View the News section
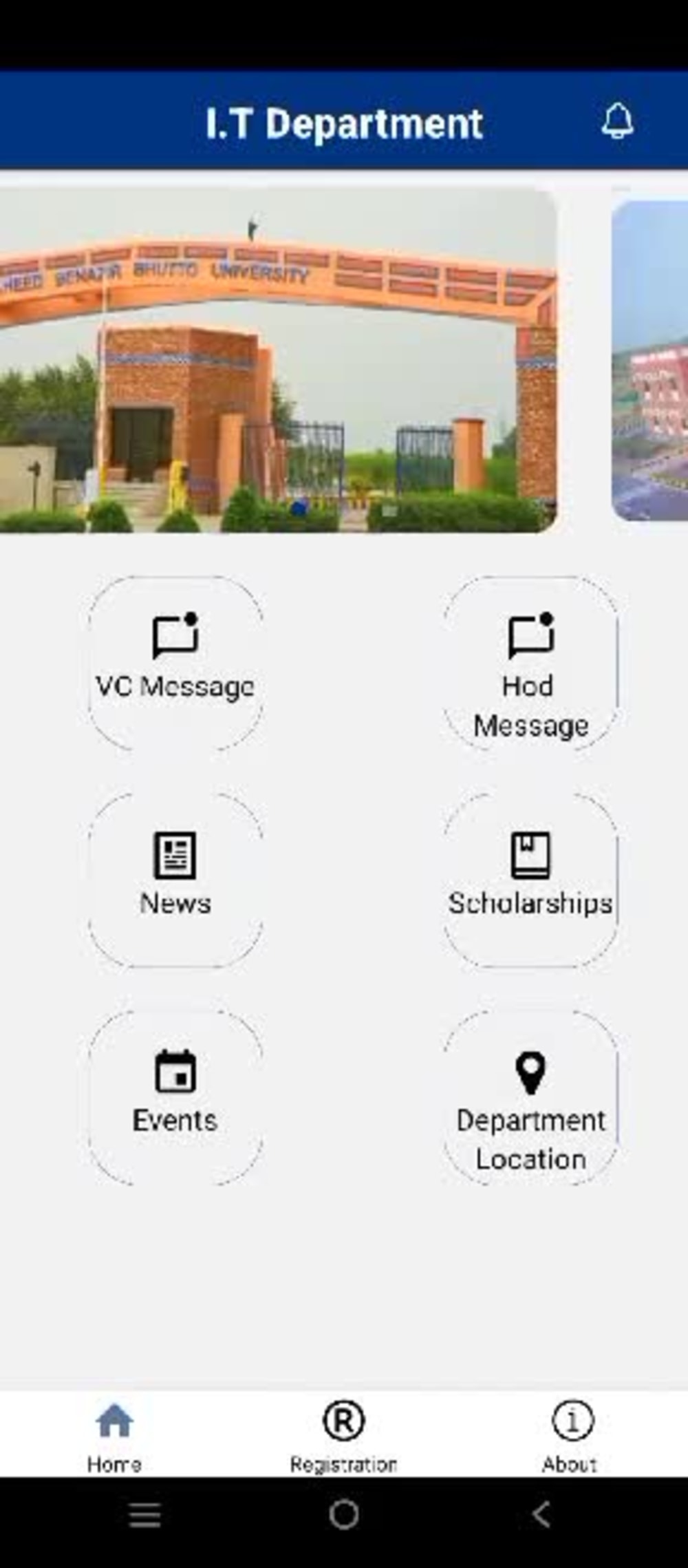688x1568 pixels. 175,880
